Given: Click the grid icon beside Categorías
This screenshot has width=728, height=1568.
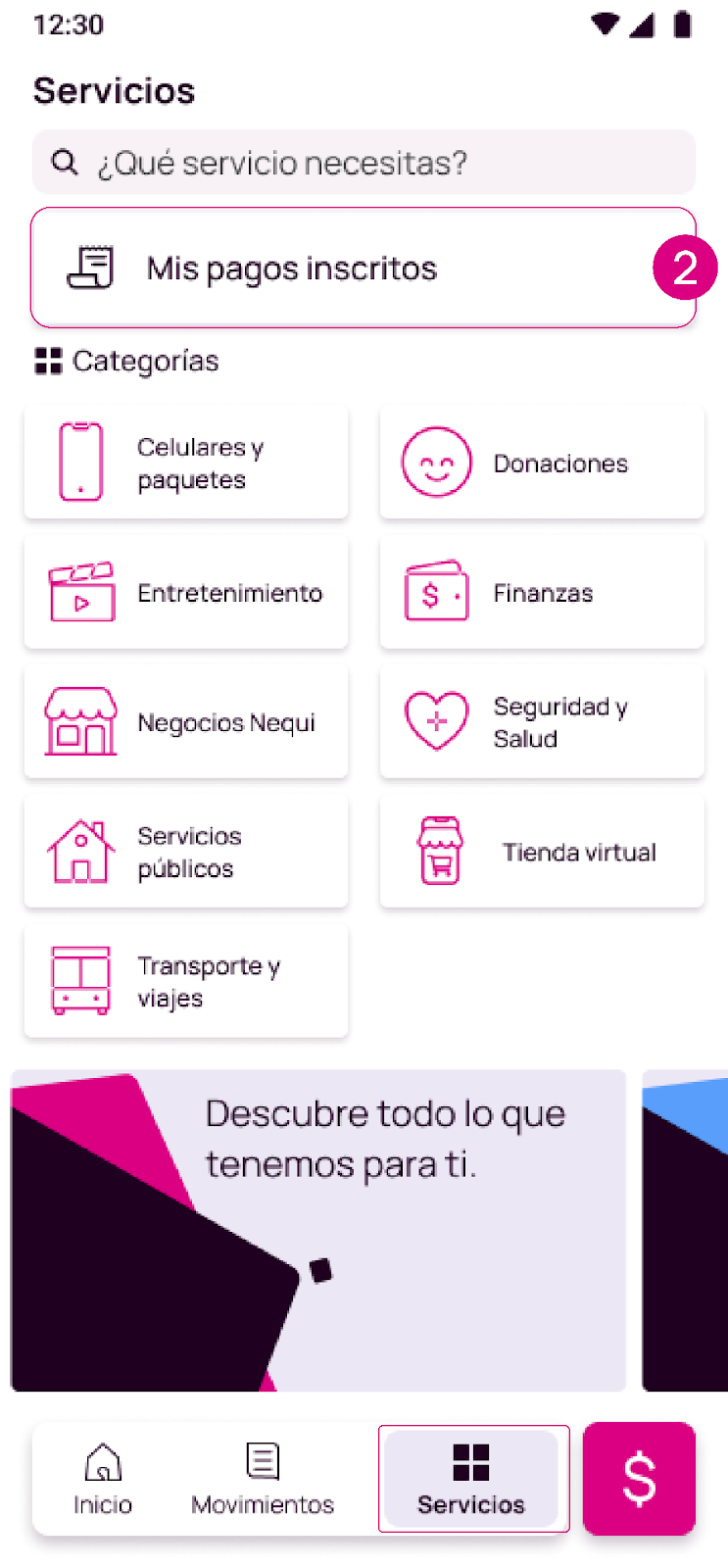Looking at the screenshot, I should [x=47, y=361].
